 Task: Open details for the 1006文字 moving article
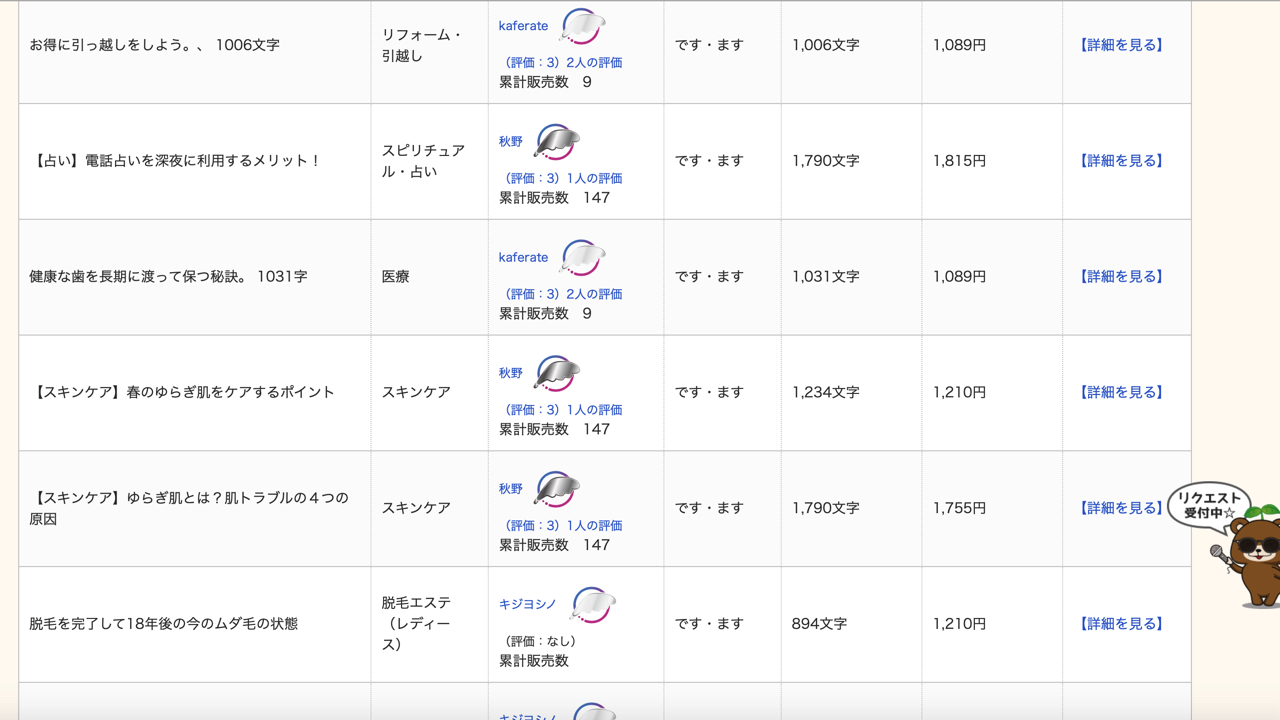pyautogui.click(x=1120, y=45)
